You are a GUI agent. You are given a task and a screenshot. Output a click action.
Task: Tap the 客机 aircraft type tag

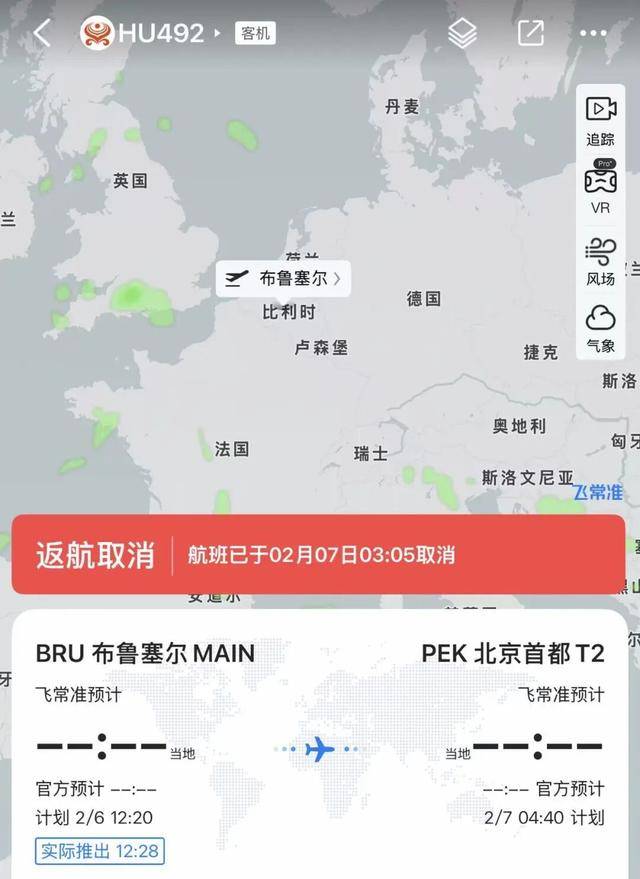[x=255, y=33]
